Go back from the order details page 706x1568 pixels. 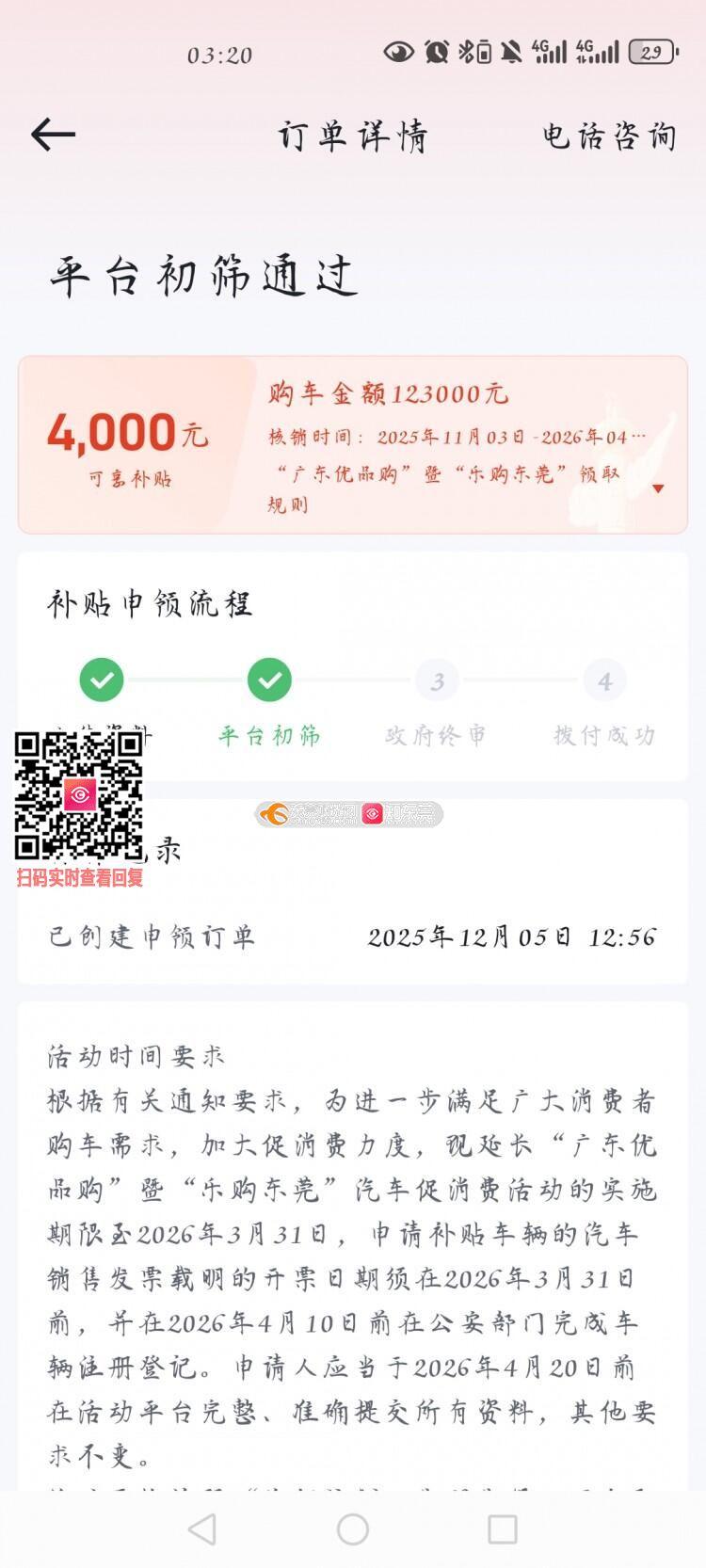click(53, 136)
